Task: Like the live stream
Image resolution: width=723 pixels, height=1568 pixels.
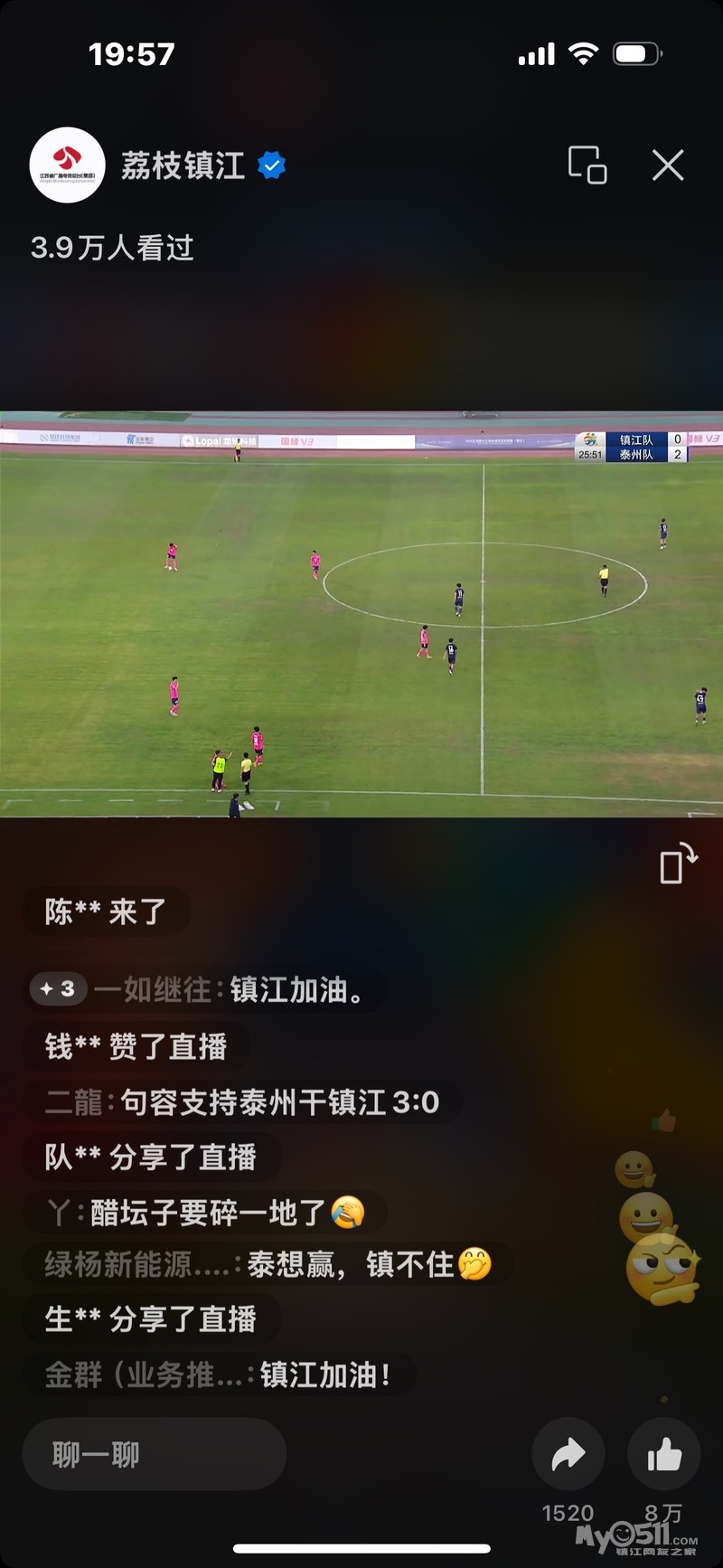Action: coord(663,1454)
